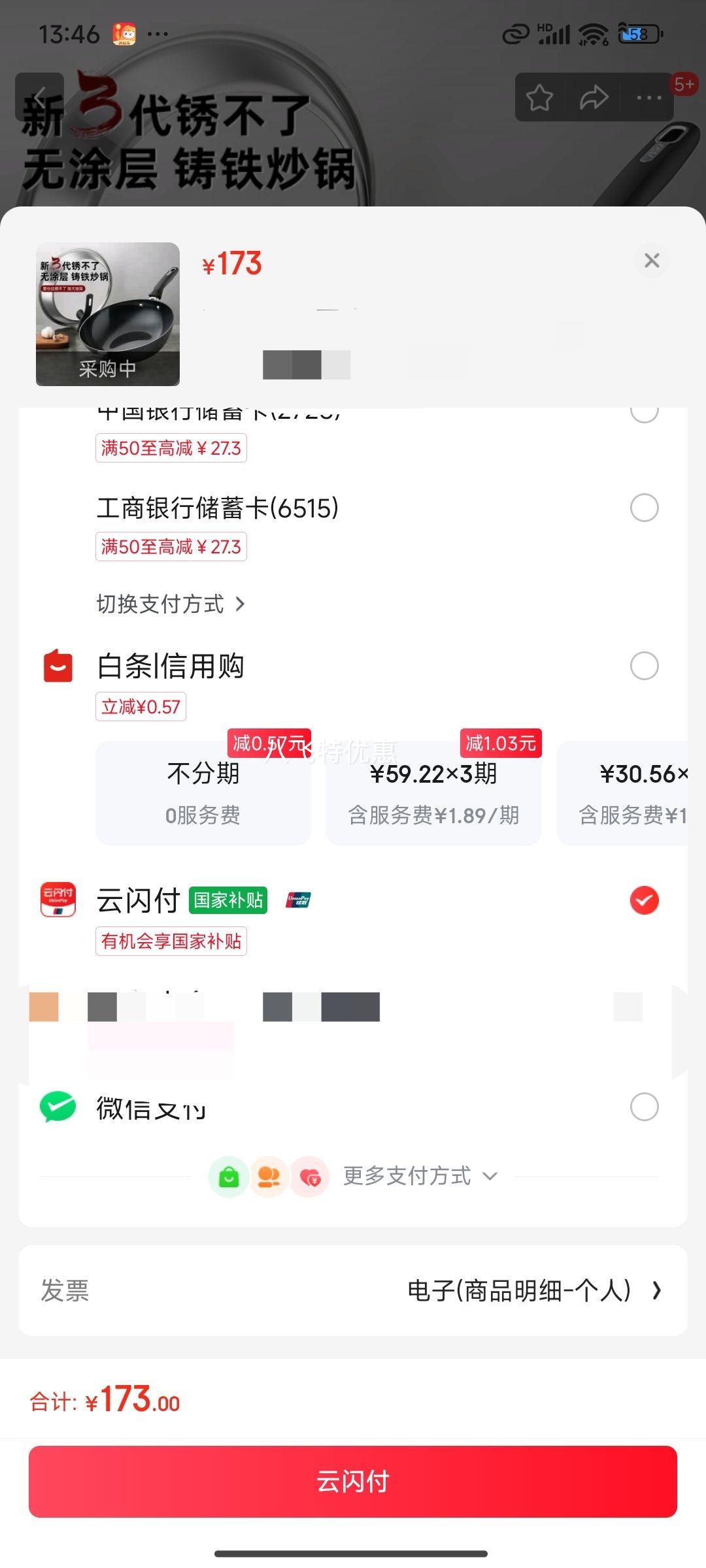Select the ¥59.22×3期 installment plan
The image size is (706, 1568).
[433, 792]
